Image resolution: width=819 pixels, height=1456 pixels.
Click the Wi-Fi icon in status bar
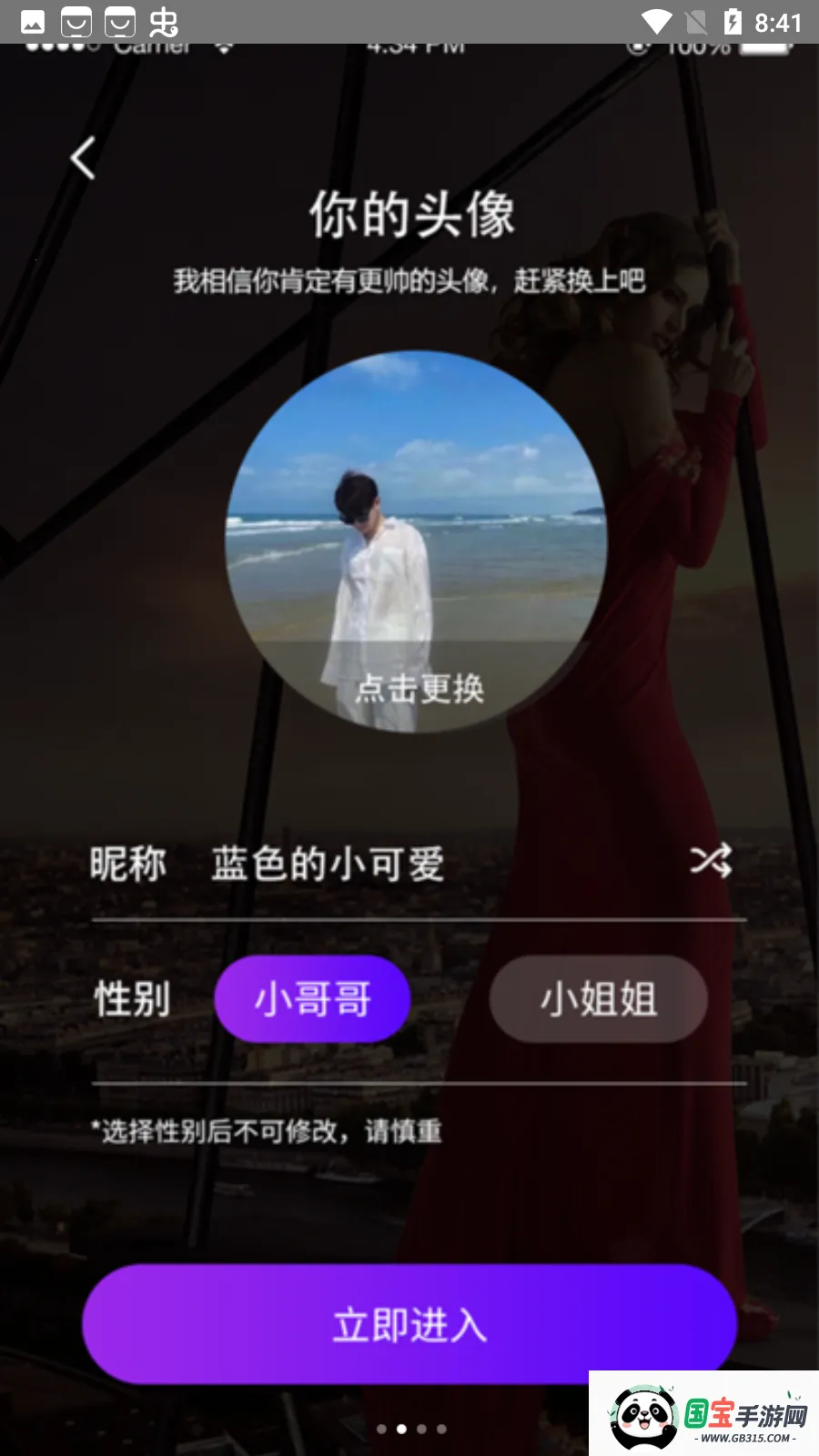click(657, 23)
